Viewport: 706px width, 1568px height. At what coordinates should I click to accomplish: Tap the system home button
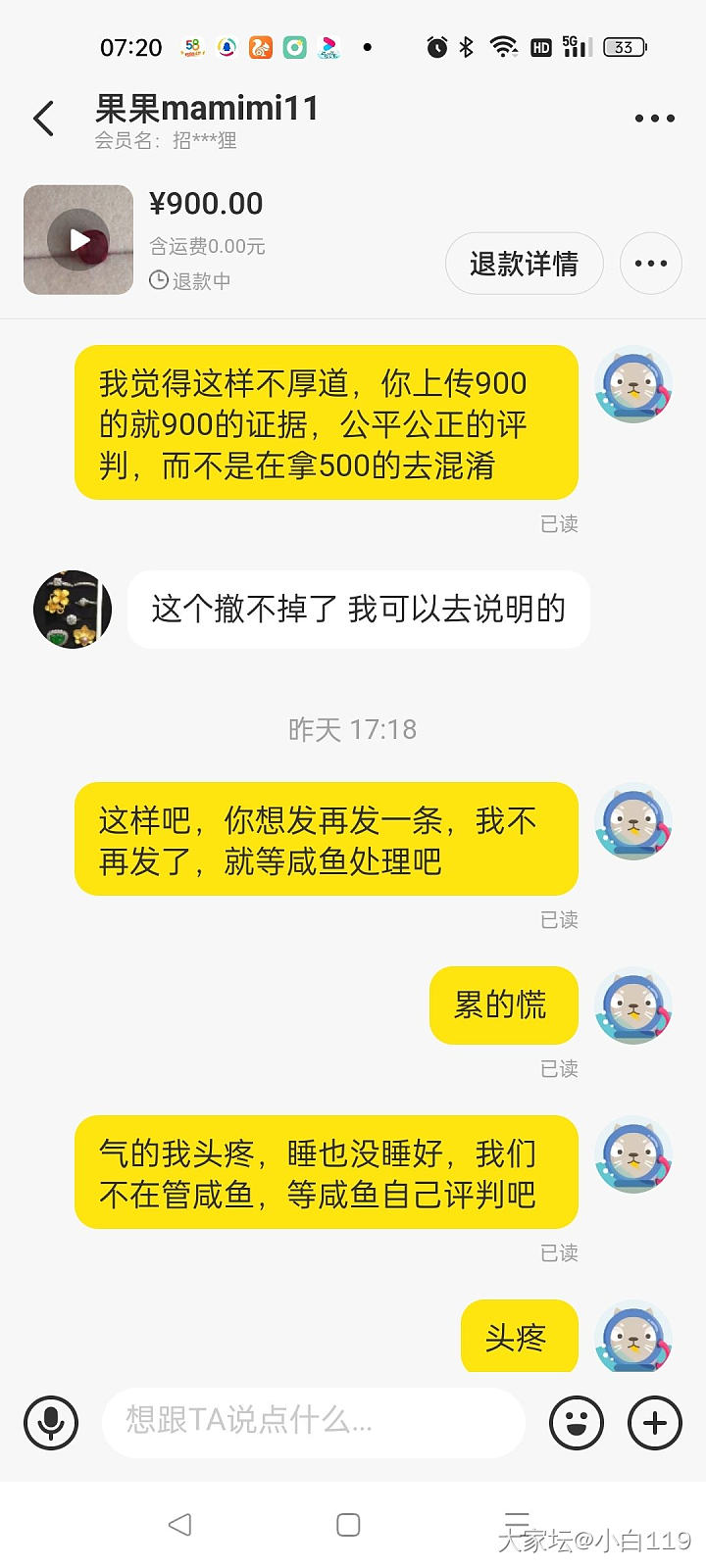pos(348,1525)
